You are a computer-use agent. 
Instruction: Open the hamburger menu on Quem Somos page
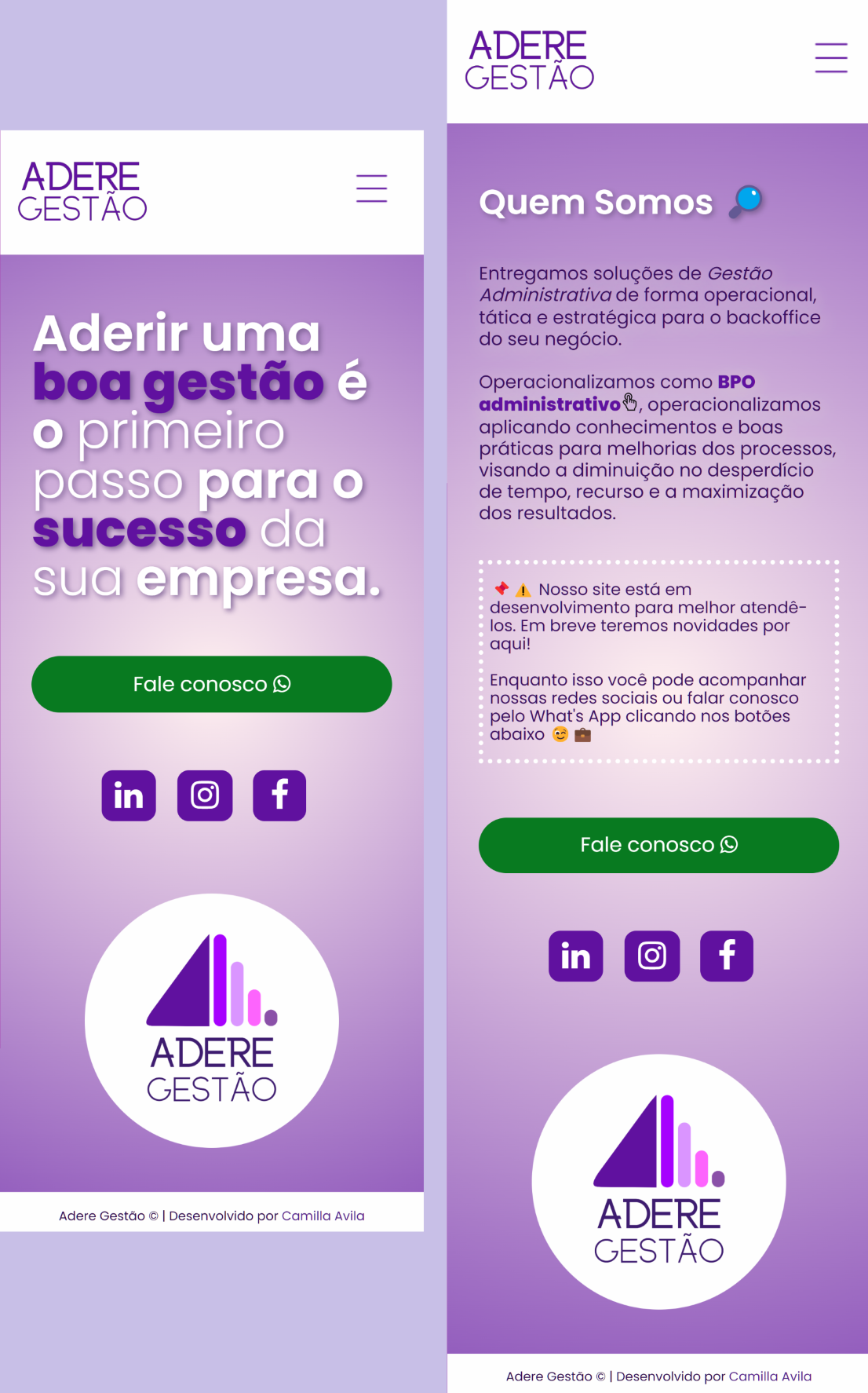point(831,57)
